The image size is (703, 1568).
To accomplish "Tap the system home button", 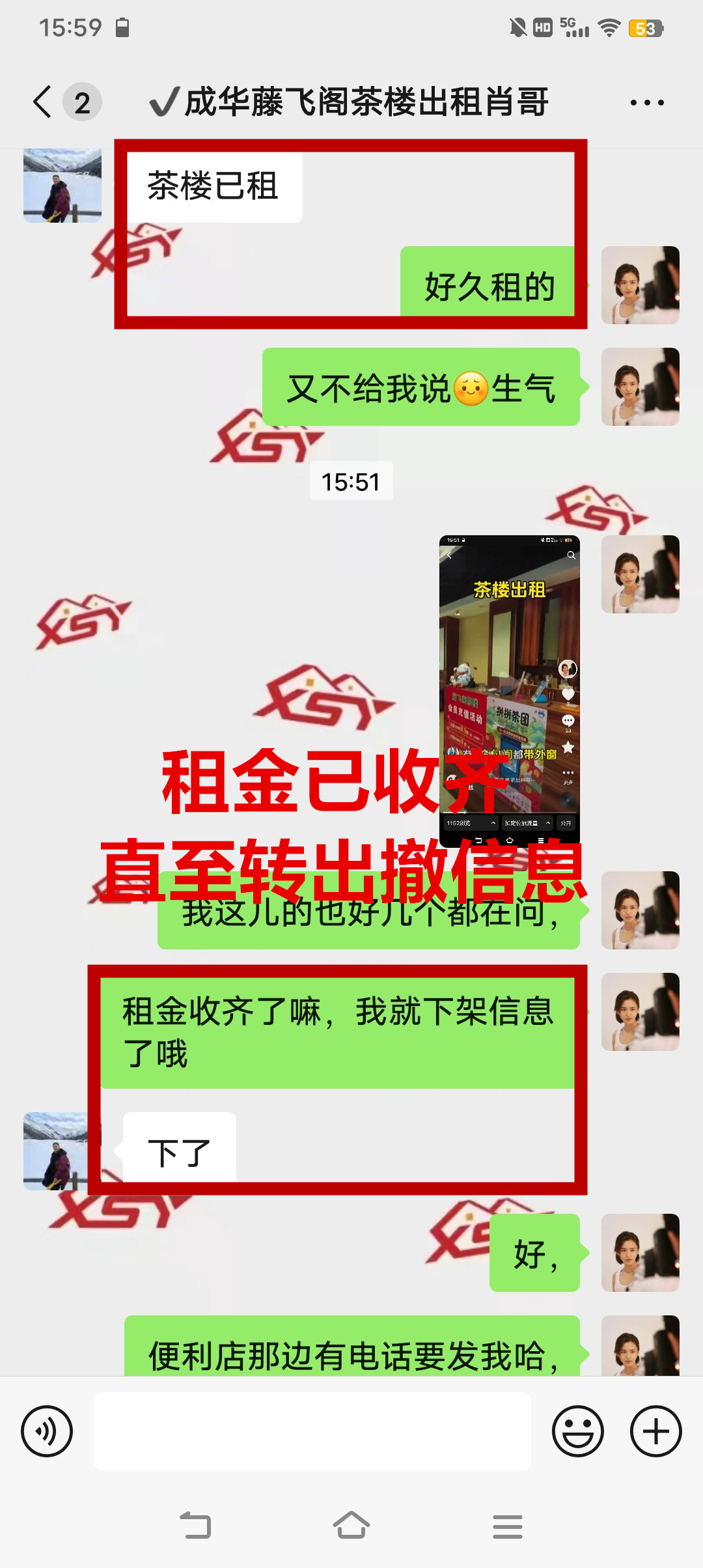I will click(351, 1526).
